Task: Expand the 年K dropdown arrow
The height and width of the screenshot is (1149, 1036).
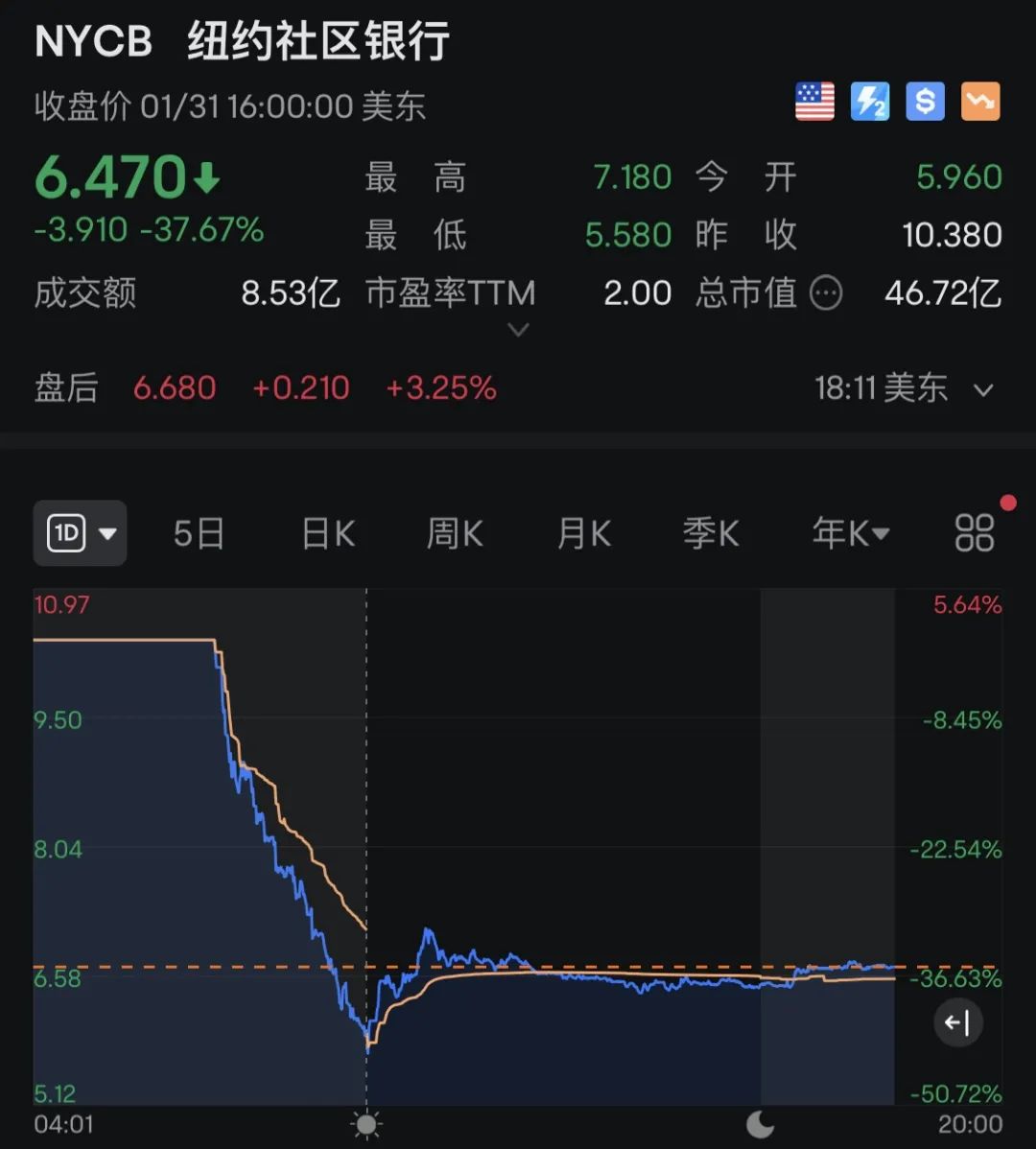Action: click(x=881, y=533)
